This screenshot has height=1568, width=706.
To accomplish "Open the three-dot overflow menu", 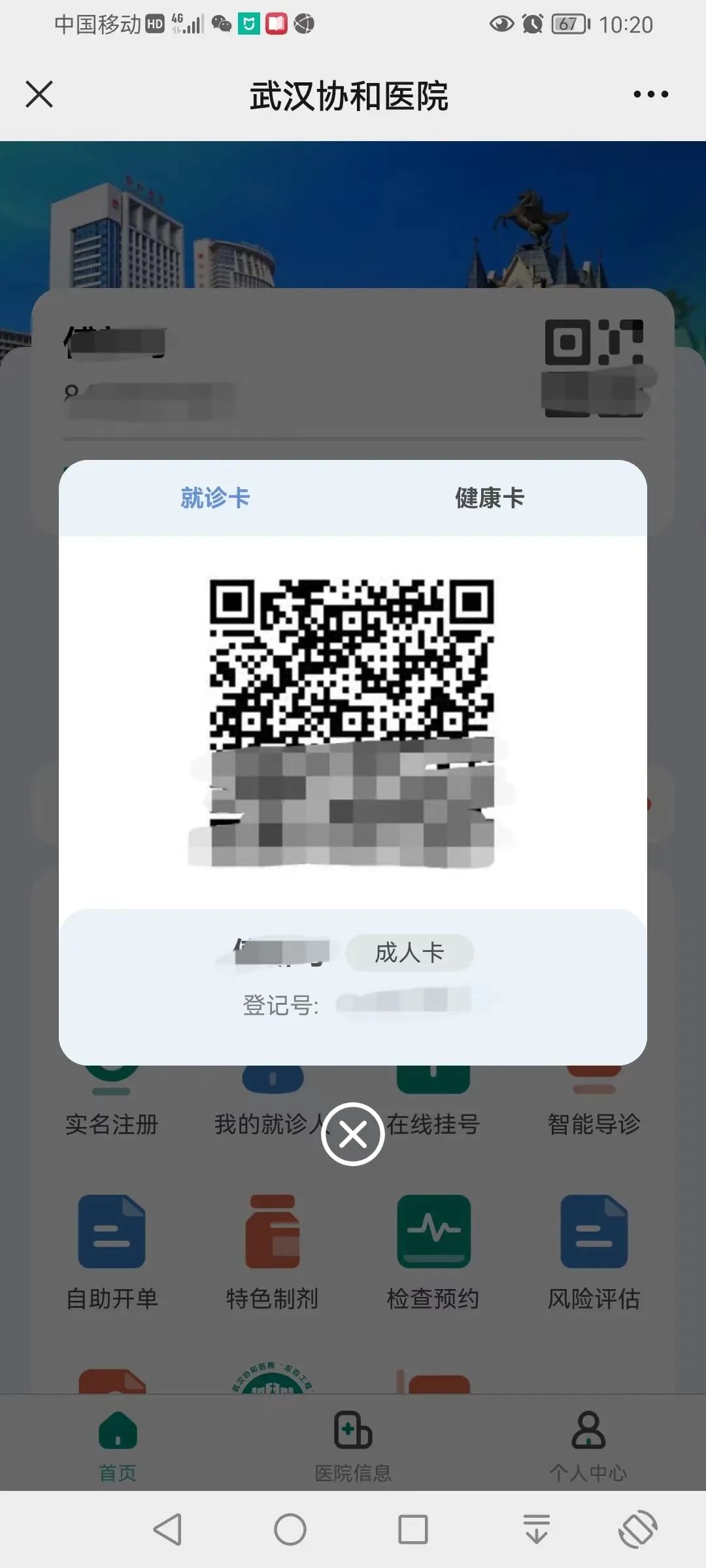I will pyautogui.click(x=650, y=94).
